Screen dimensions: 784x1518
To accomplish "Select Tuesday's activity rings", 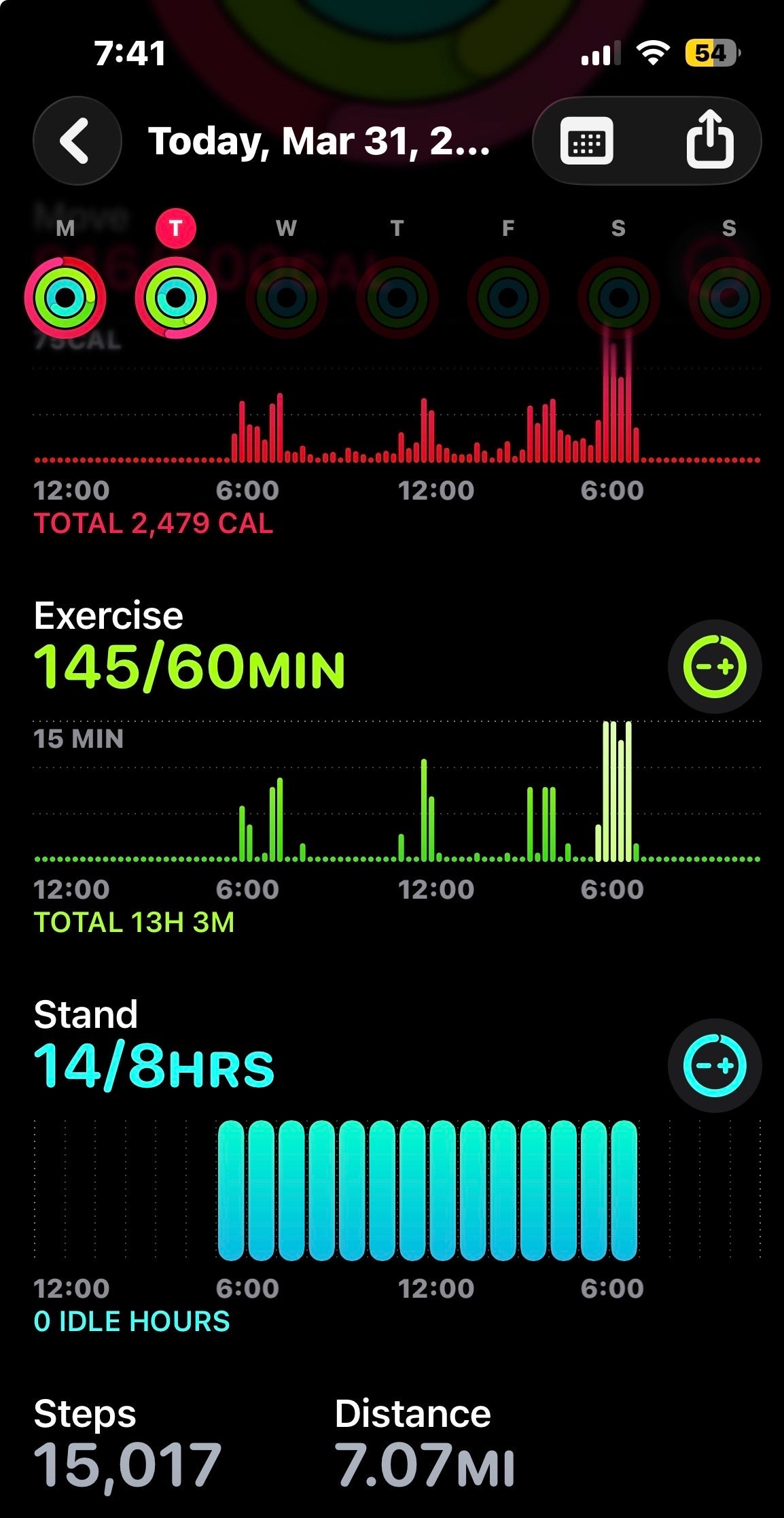I will (176, 298).
